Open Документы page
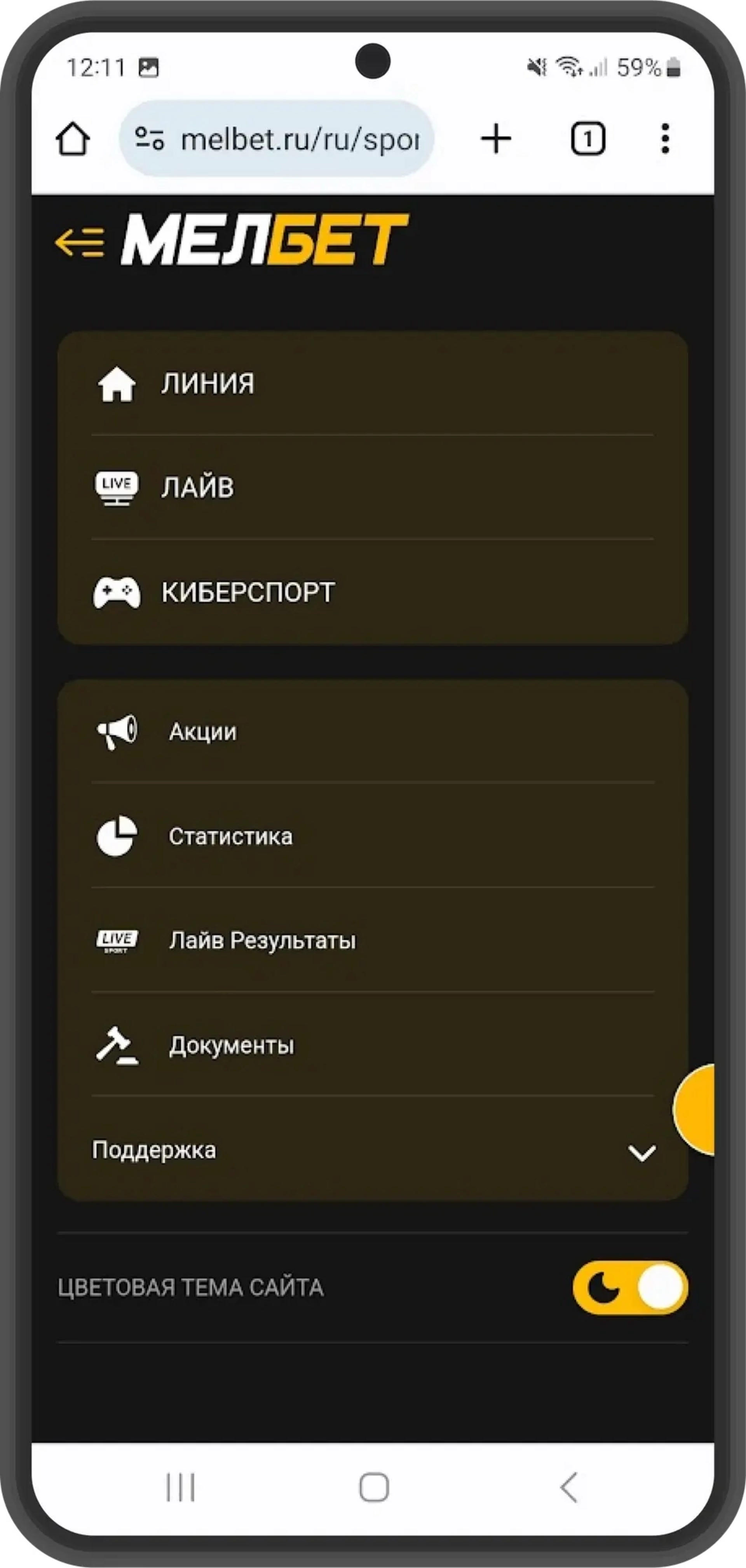 (x=231, y=1045)
